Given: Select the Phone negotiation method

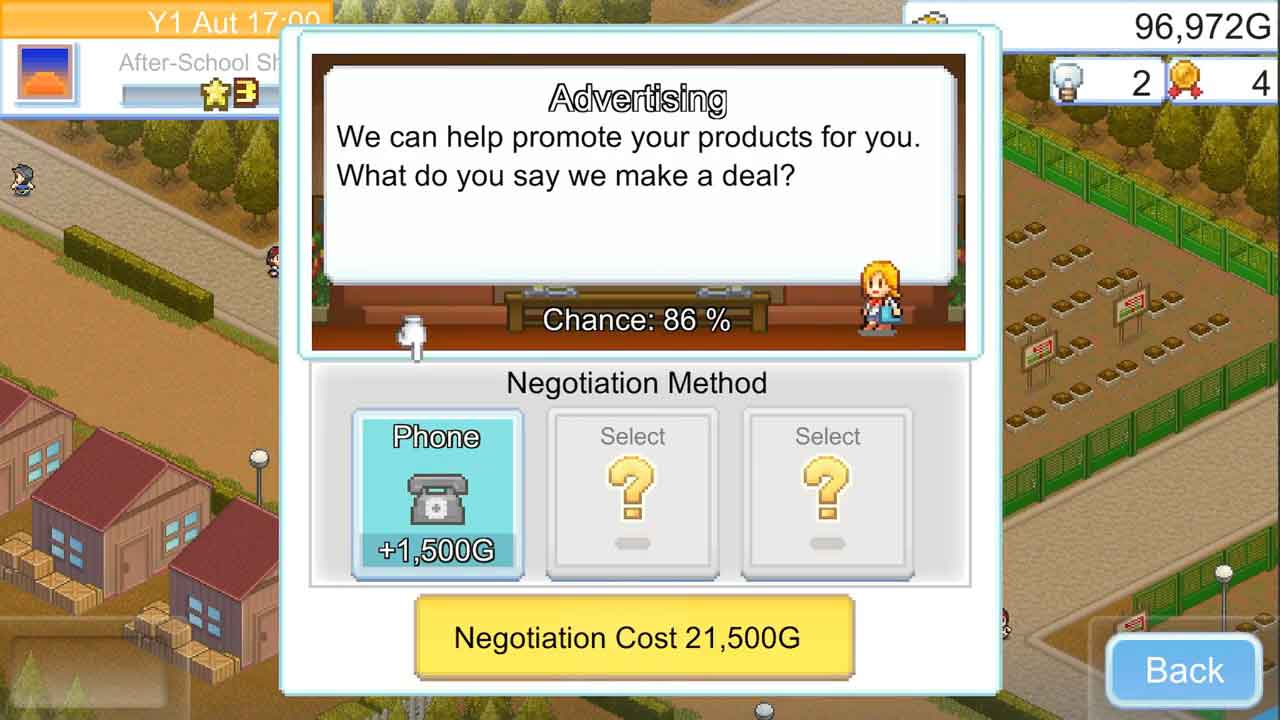Looking at the screenshot, I should tap(437, 493).
